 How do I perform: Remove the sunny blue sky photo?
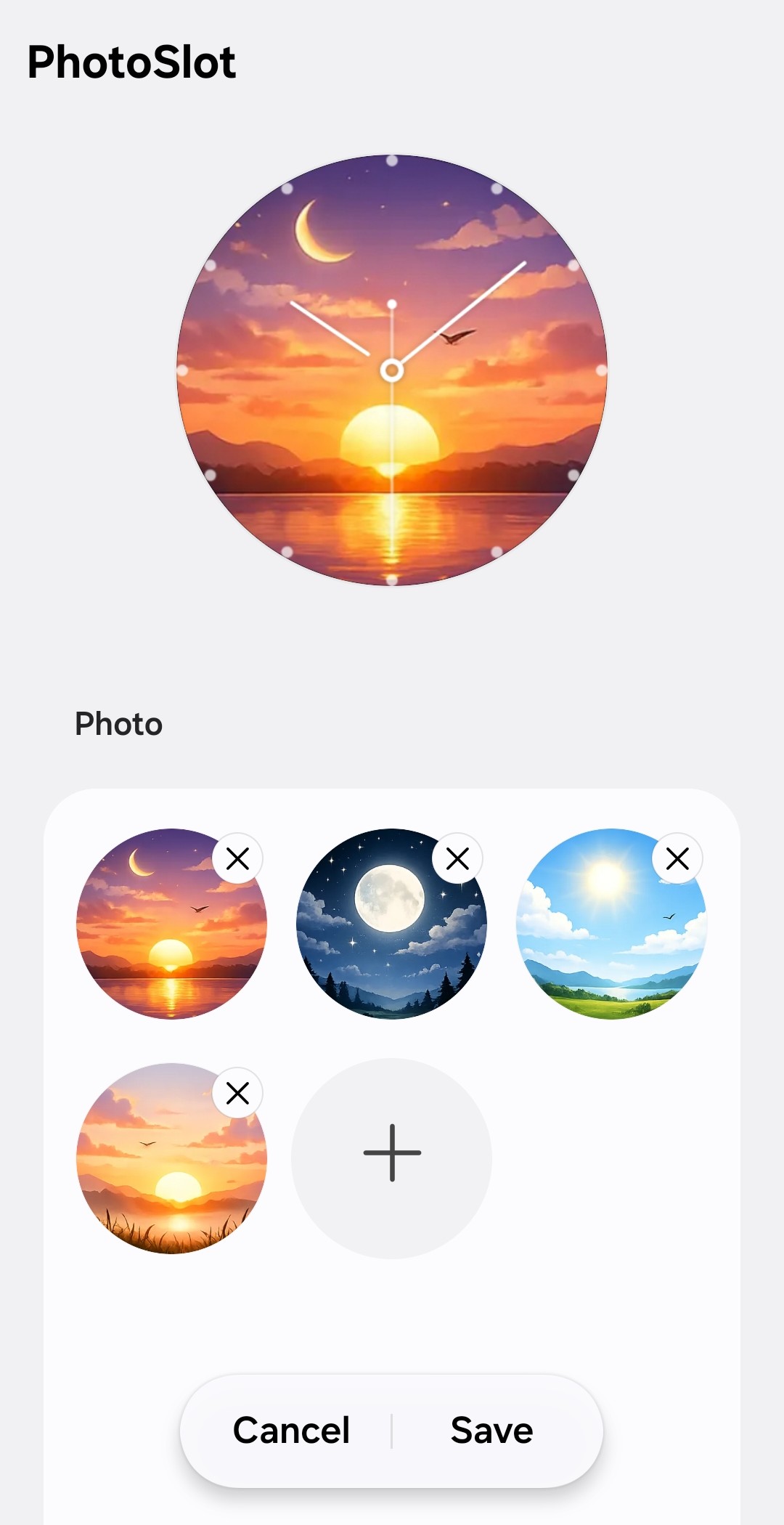point(677,859)
